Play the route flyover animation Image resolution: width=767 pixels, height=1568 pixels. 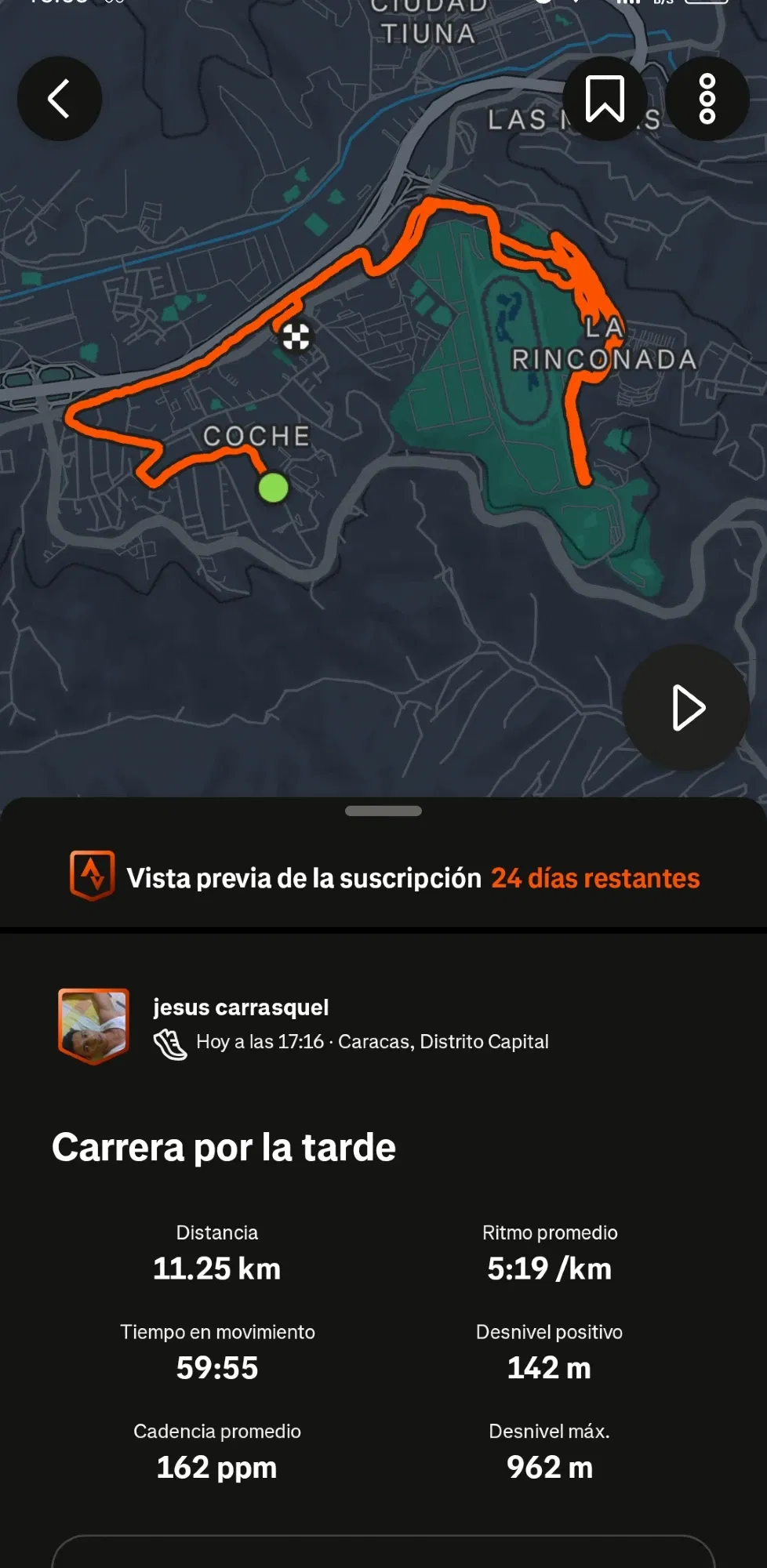(686, 707)
